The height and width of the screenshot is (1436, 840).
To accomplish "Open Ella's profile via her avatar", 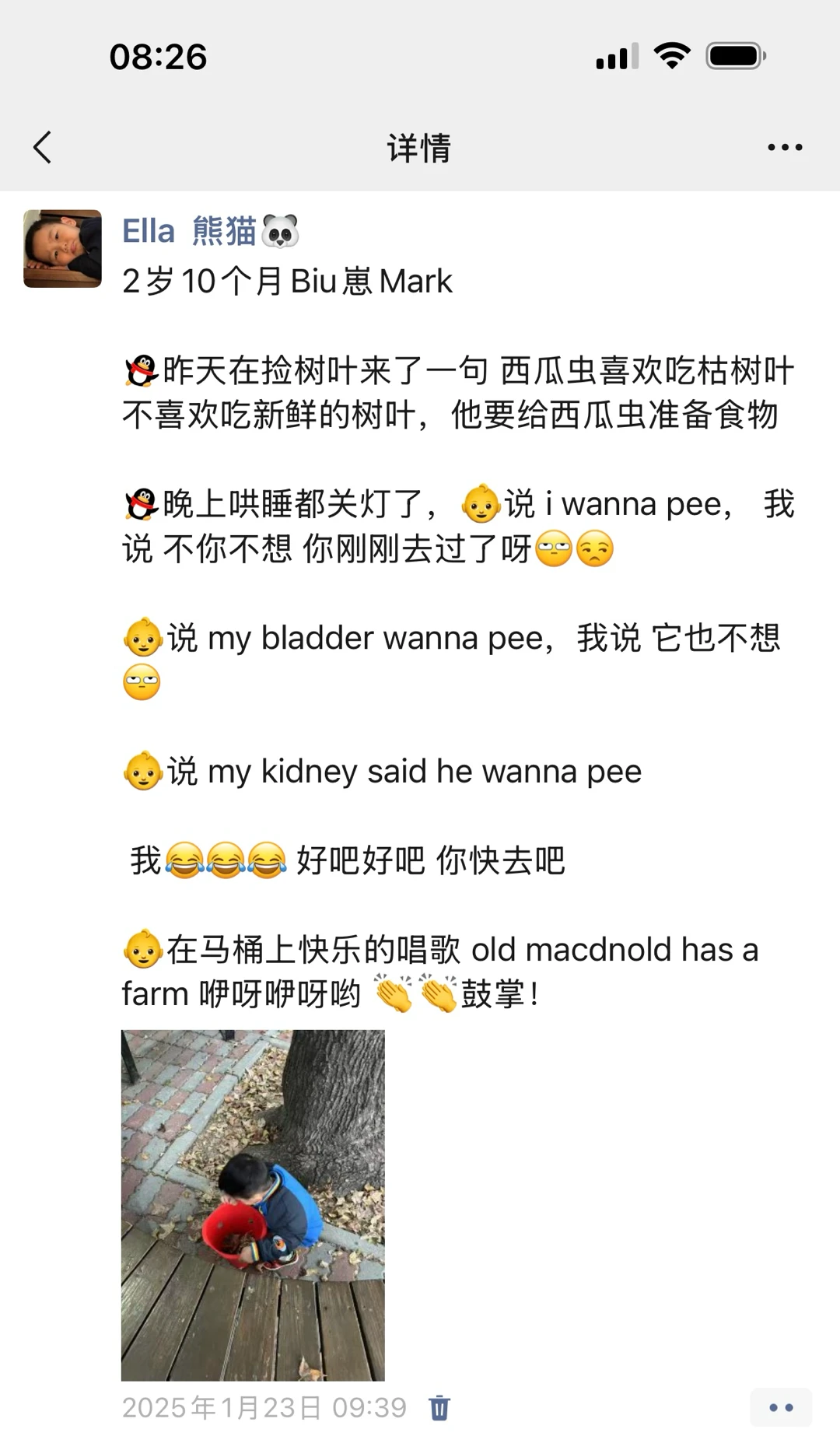I will pyautogui.click(x=63, y=249).
